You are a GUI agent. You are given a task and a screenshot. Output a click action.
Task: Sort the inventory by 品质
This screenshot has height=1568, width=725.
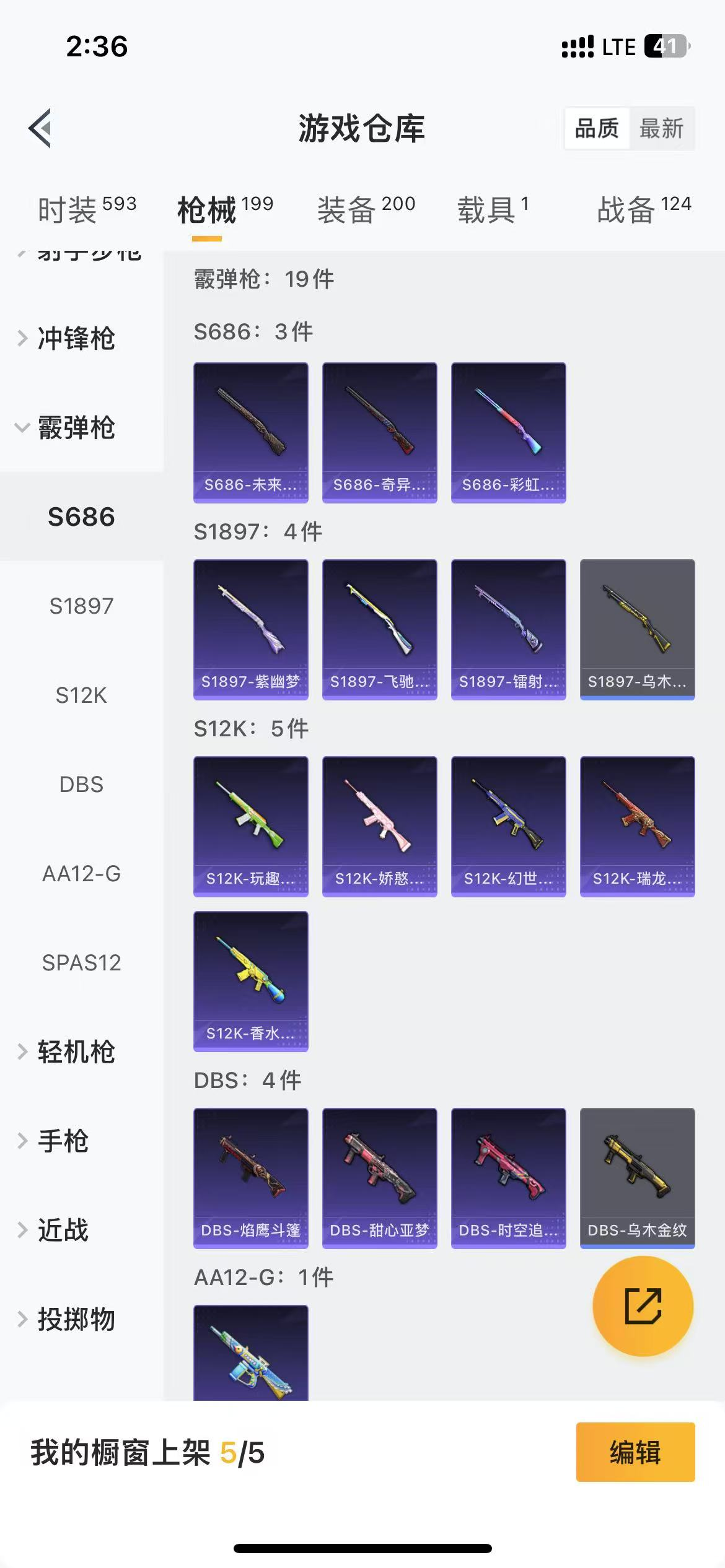pos(596,129)
